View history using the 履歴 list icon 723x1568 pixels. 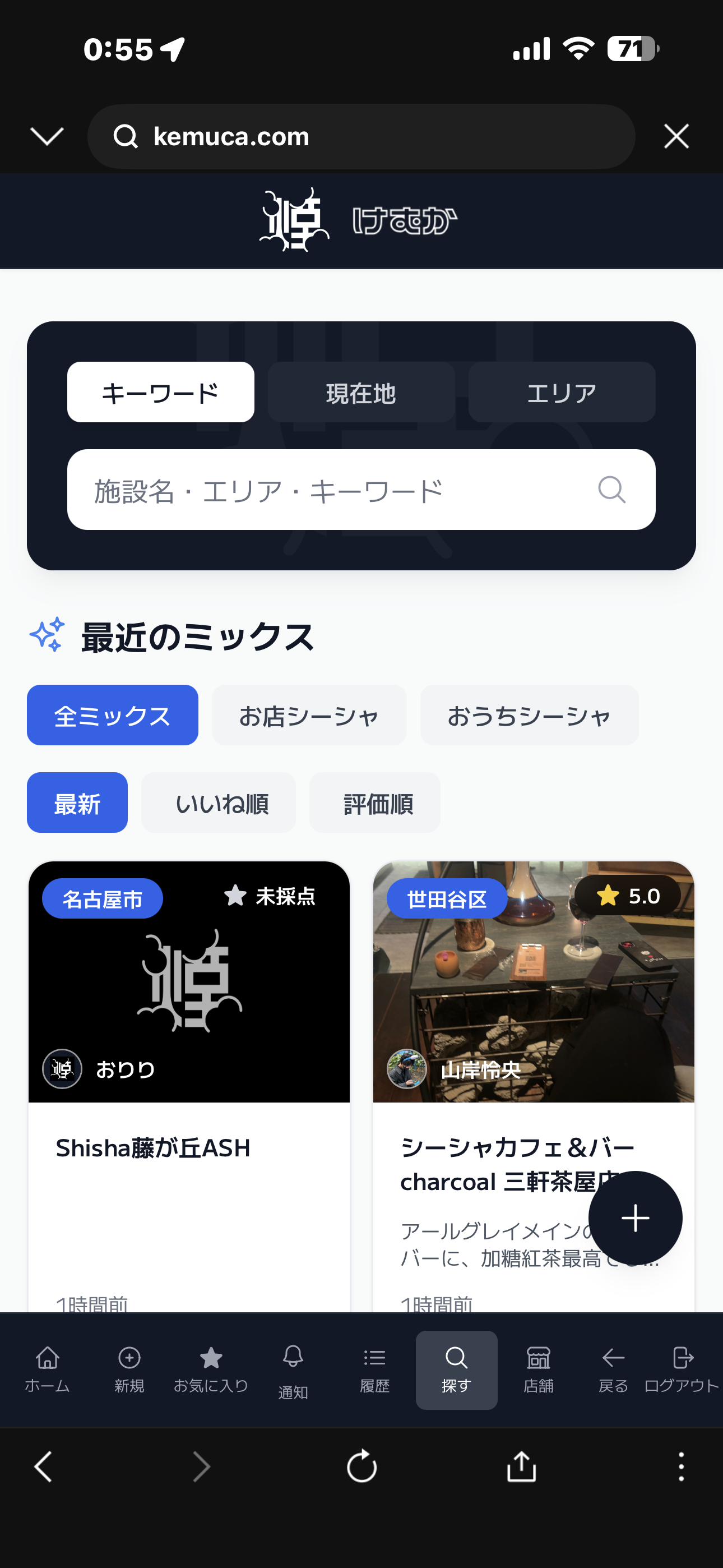[x=375, y=1361]
